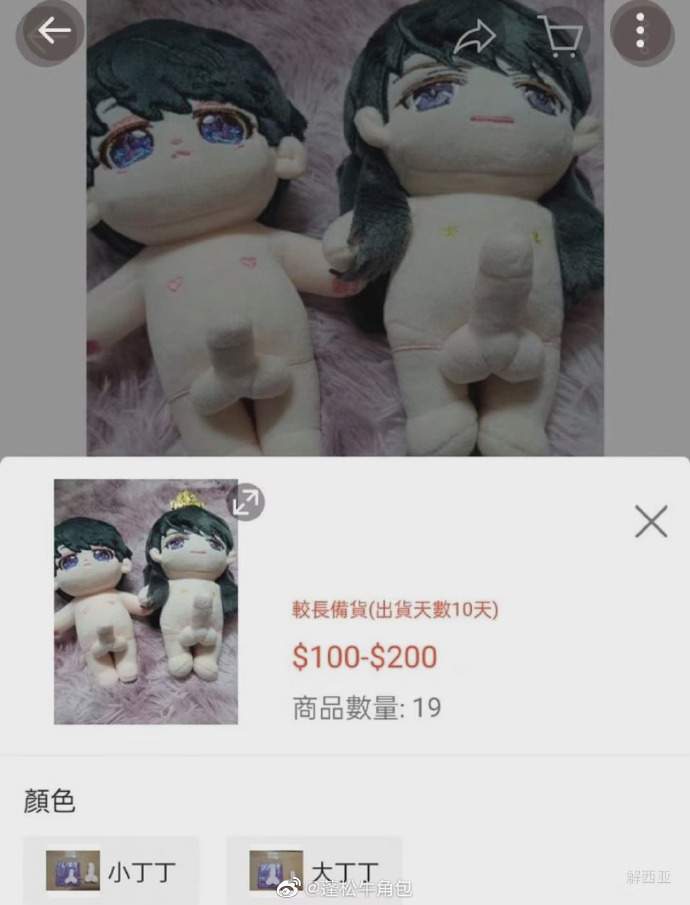
Task: Expand the variant preview image
Action: point(245,502)
